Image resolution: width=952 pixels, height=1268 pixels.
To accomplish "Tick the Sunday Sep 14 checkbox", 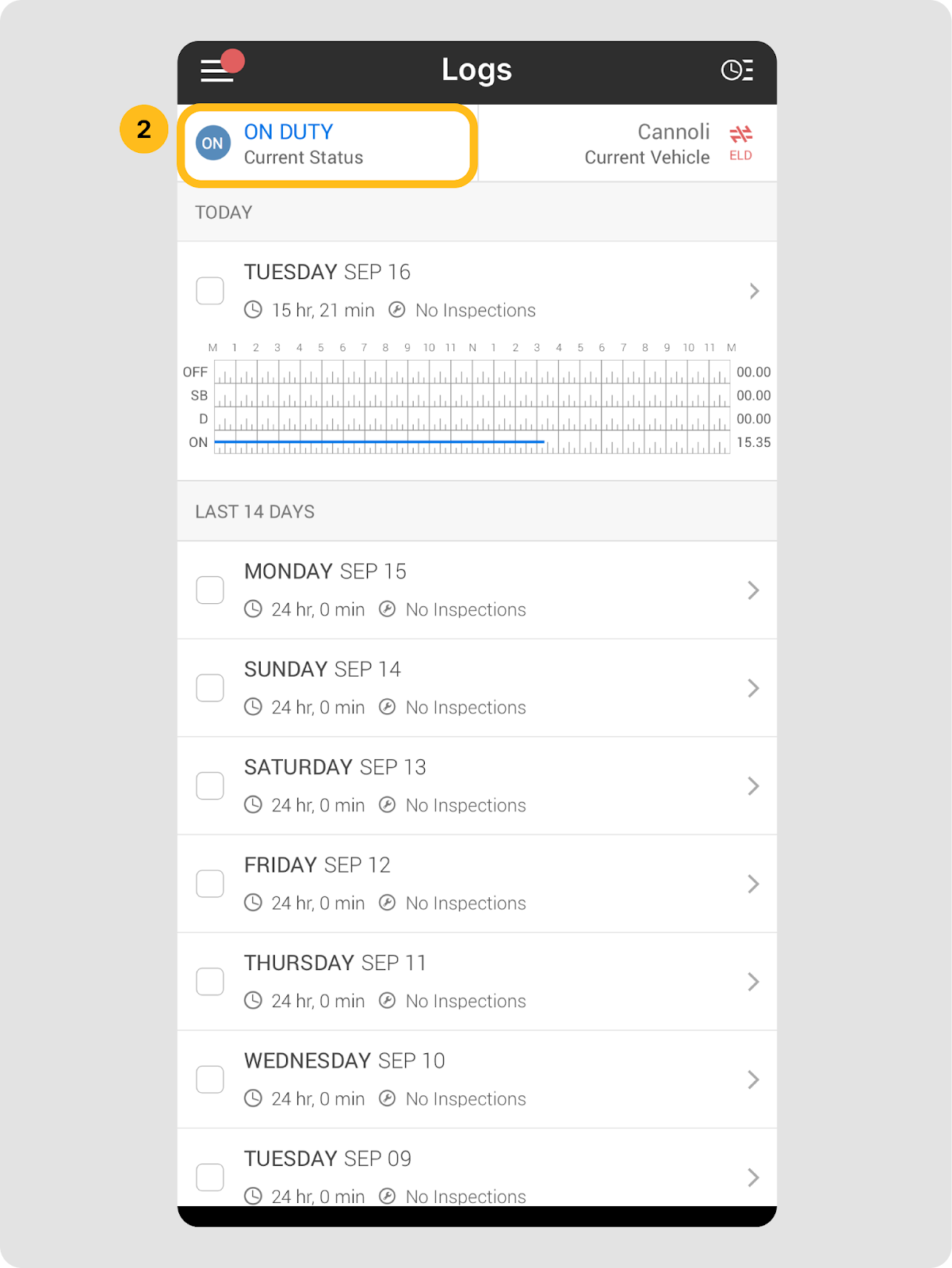I will pyautogui.click(x=210, y=688).
